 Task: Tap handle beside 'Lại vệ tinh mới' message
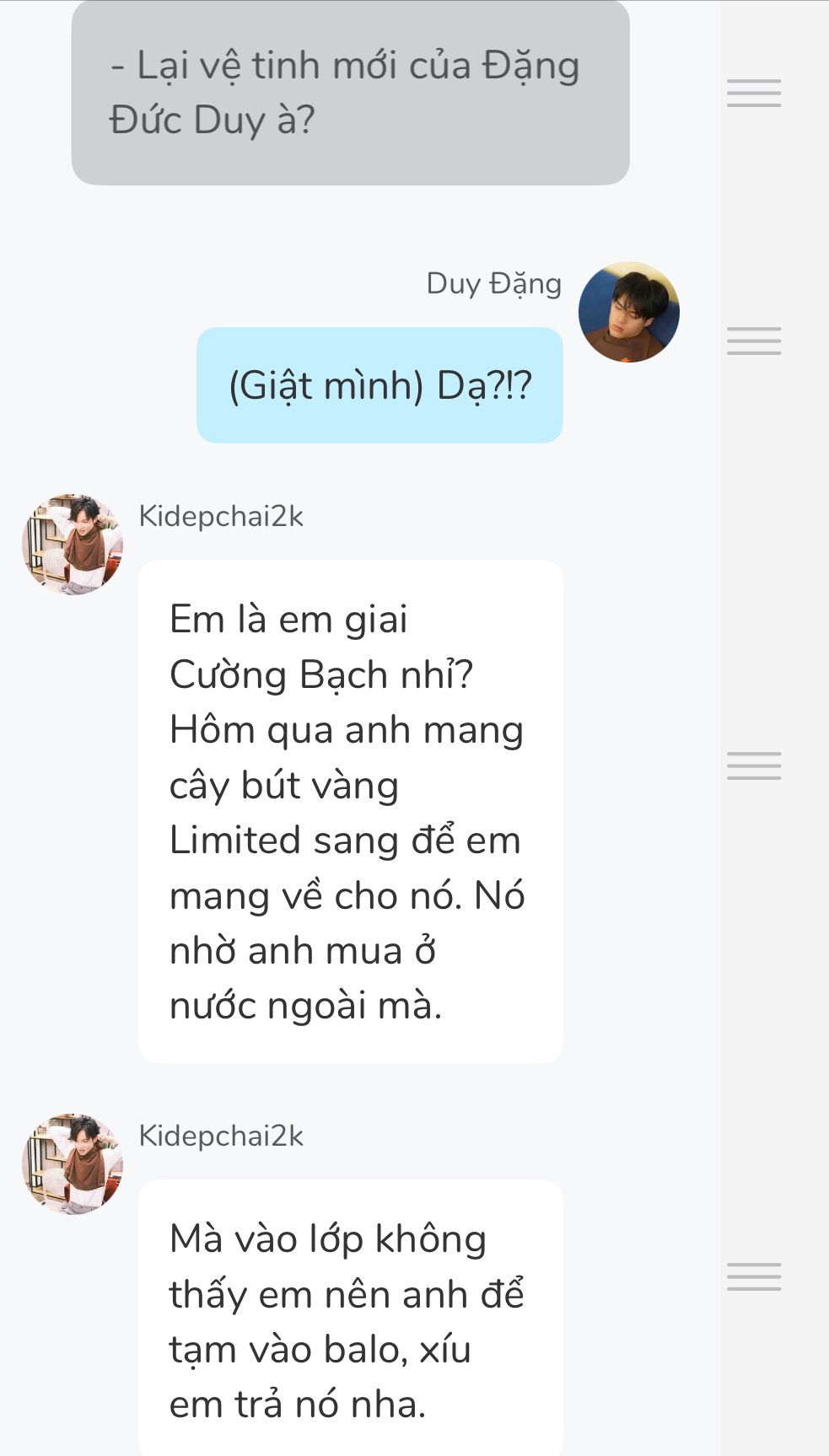754,93
